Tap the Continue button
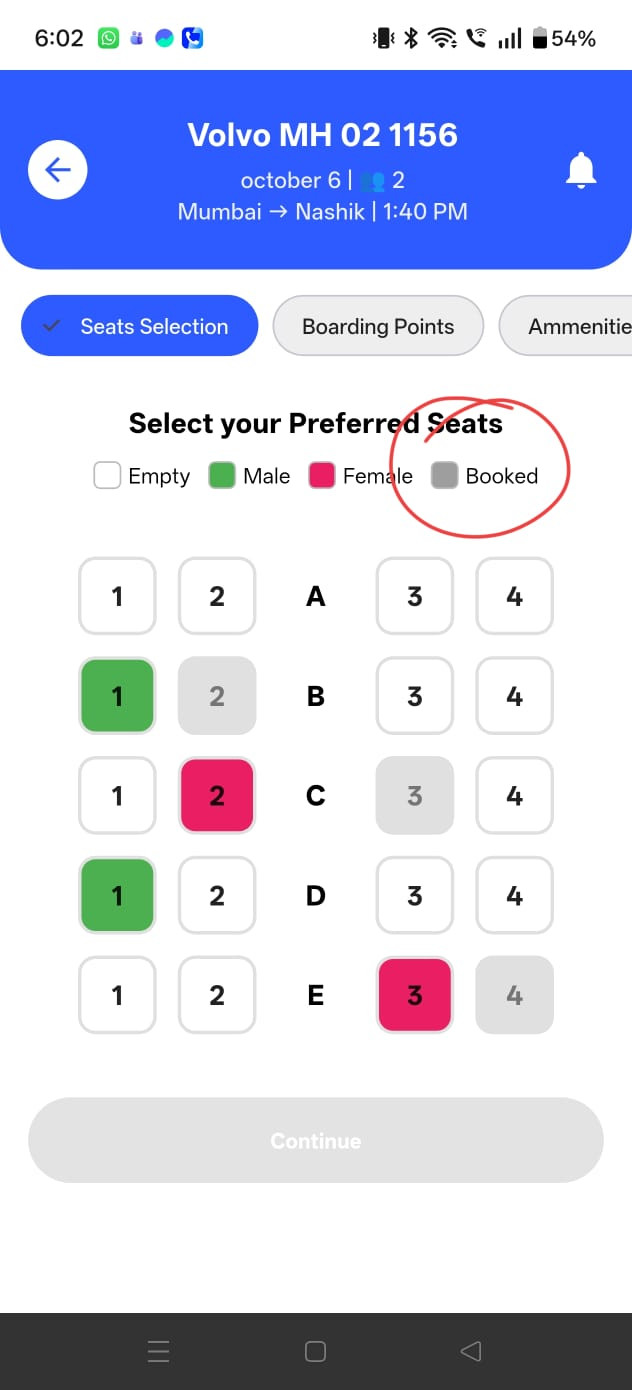 pyautogui.click(x=316, y=1141)
